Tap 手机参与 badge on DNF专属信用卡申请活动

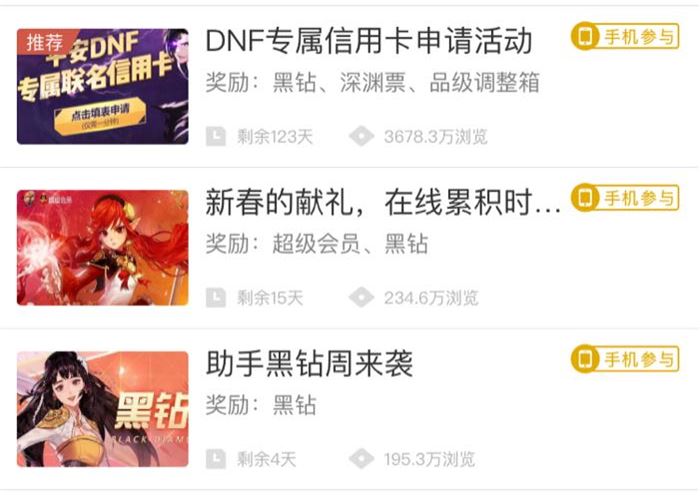pyautogui.click(x=624, y=38)
